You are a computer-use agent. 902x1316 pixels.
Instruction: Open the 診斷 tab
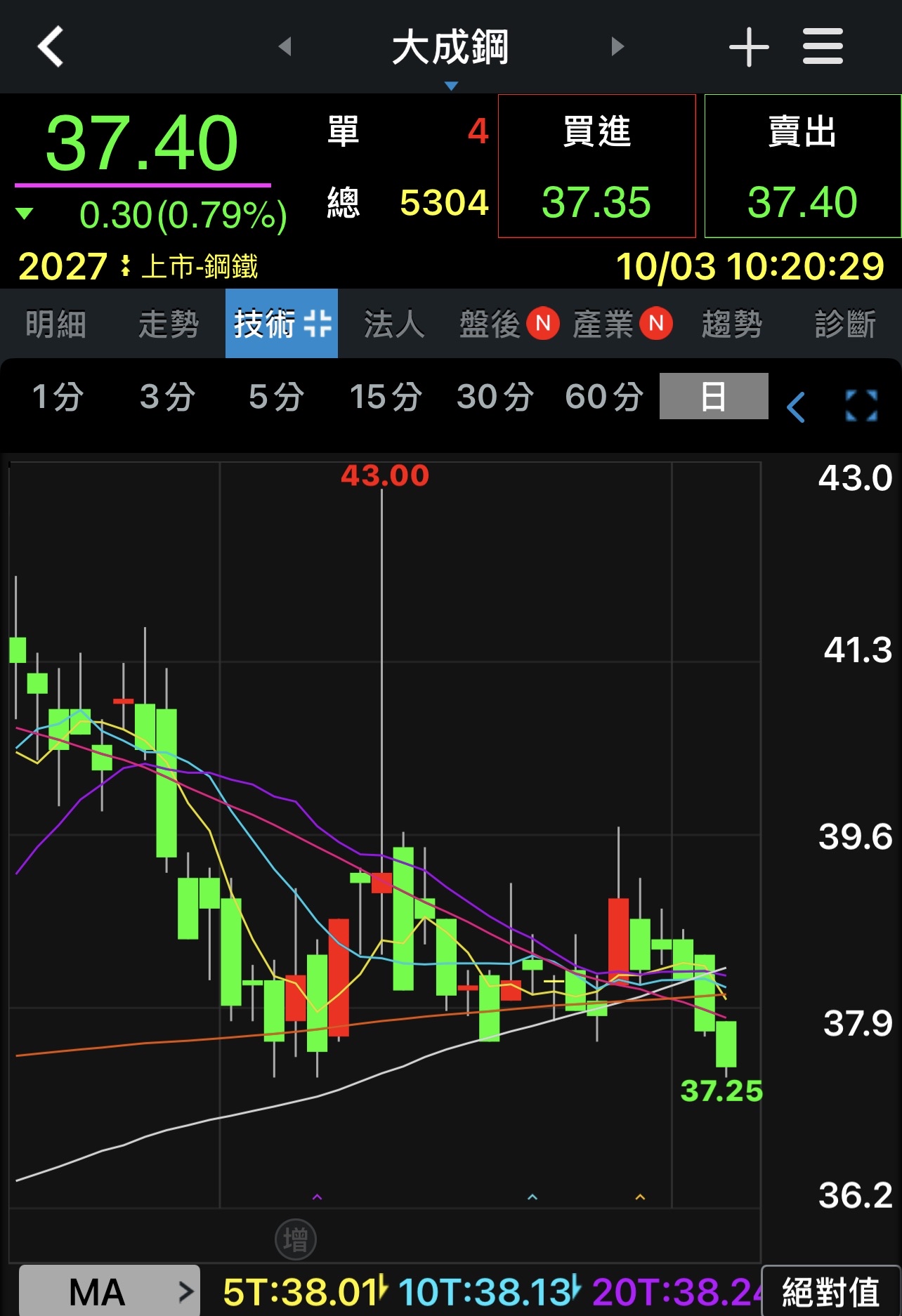coord(845,324)
